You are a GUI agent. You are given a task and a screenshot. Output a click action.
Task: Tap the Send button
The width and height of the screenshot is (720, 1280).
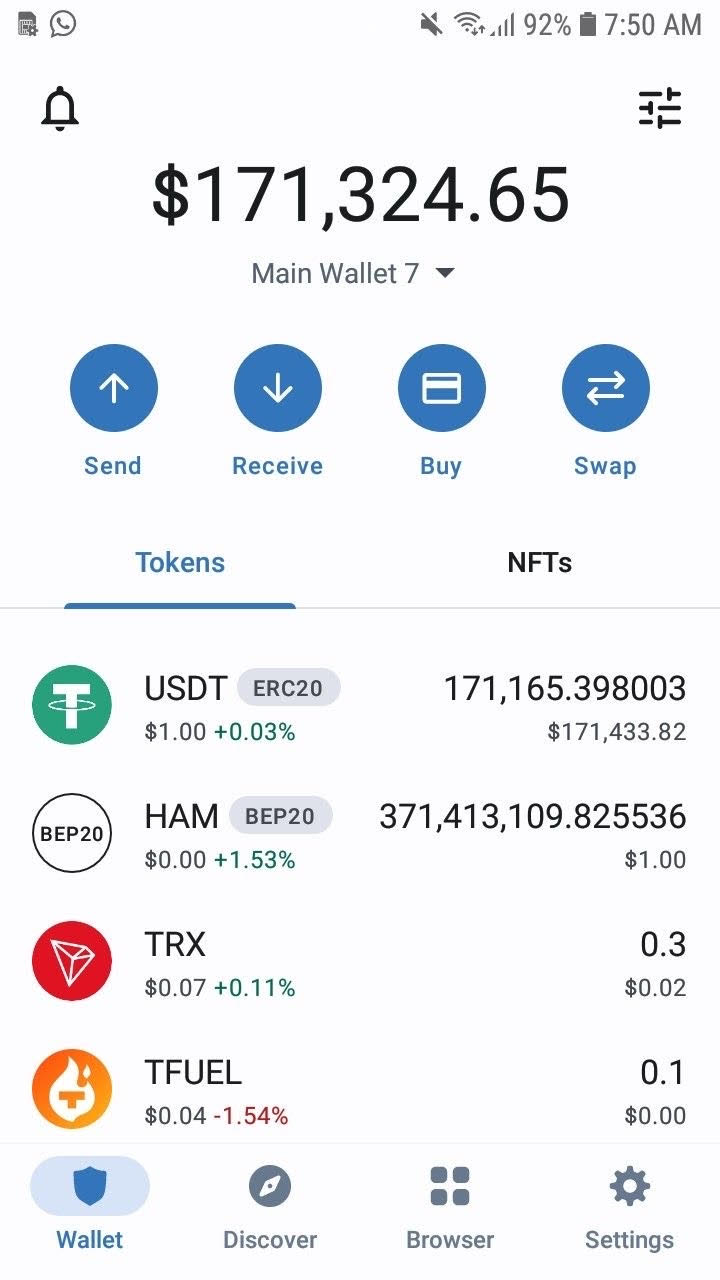(113, 388)
